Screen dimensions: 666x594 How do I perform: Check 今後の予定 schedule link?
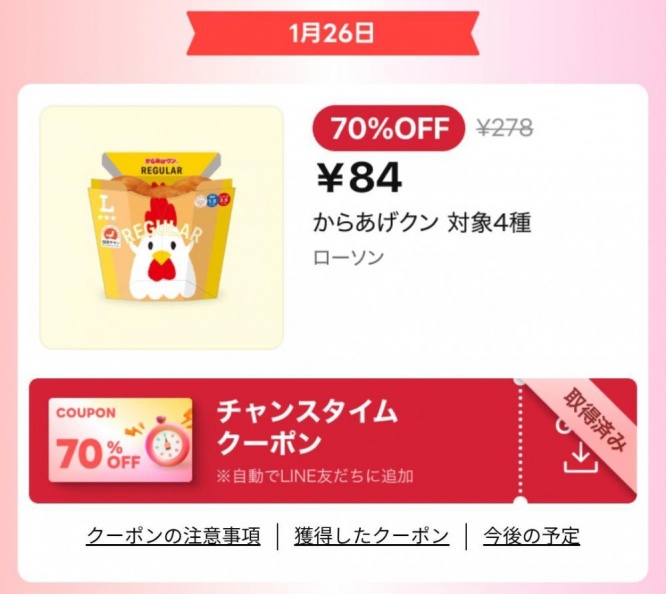(531, 536)
